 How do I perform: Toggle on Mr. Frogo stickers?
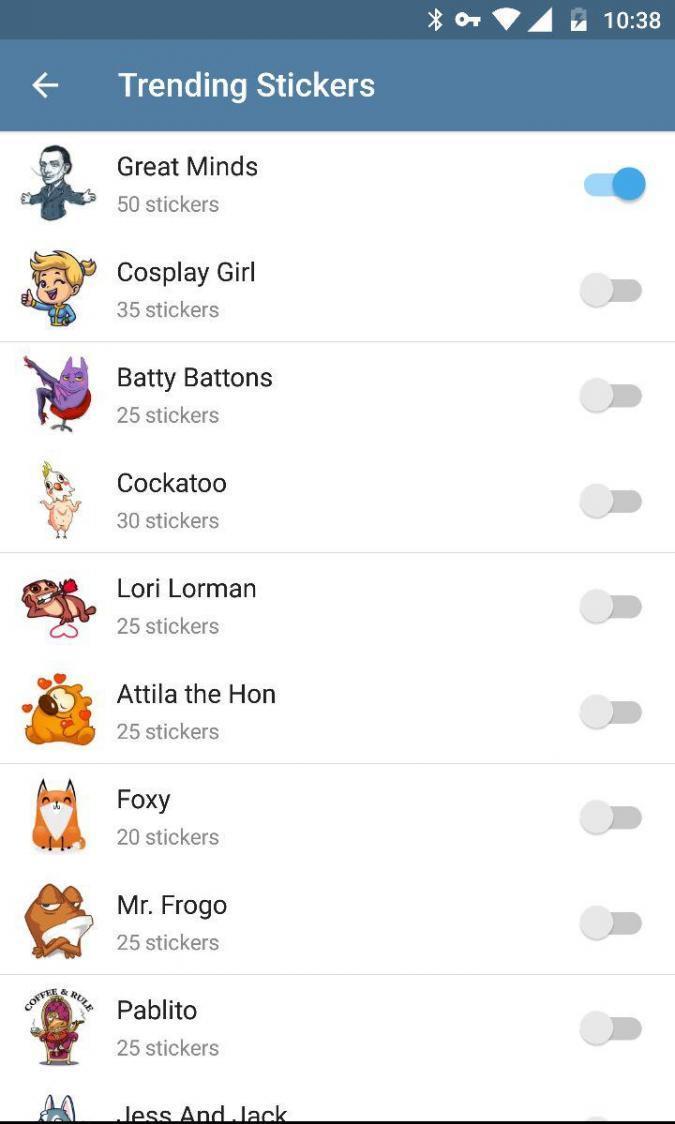[611, 923]
